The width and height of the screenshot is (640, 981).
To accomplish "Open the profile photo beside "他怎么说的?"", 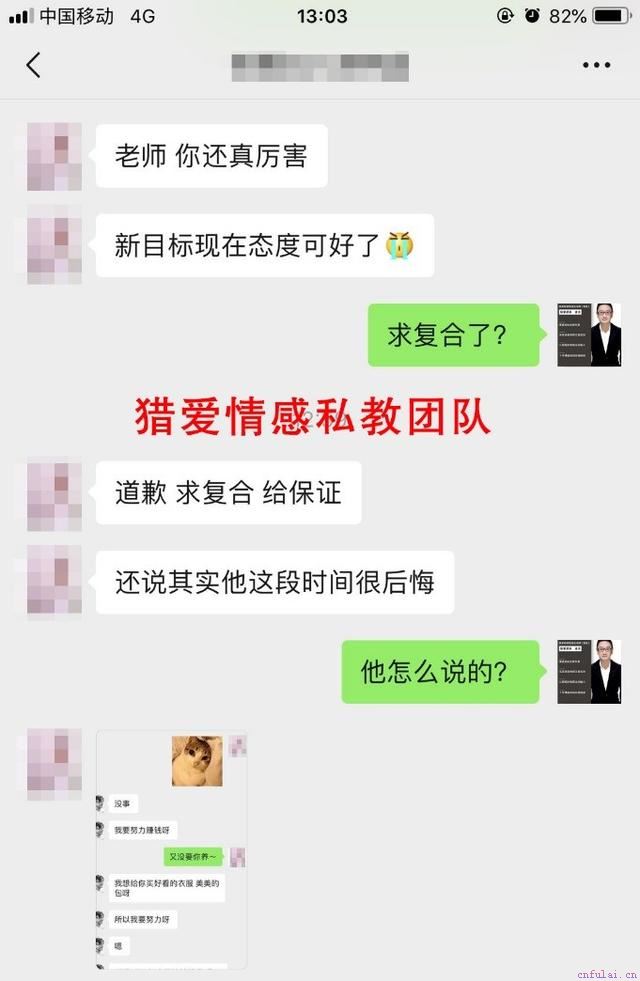I will pos(589,672).
